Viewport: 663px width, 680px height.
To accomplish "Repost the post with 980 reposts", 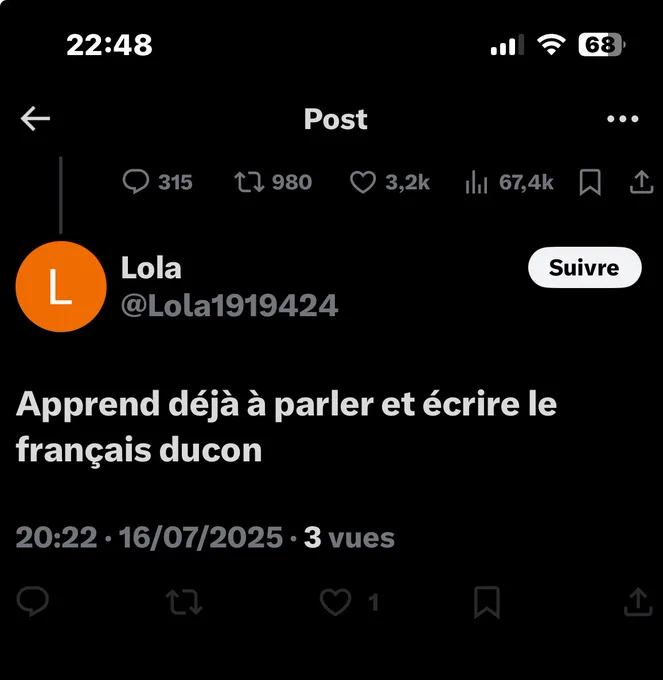I will pyautogui.click(x=247, y=182).
